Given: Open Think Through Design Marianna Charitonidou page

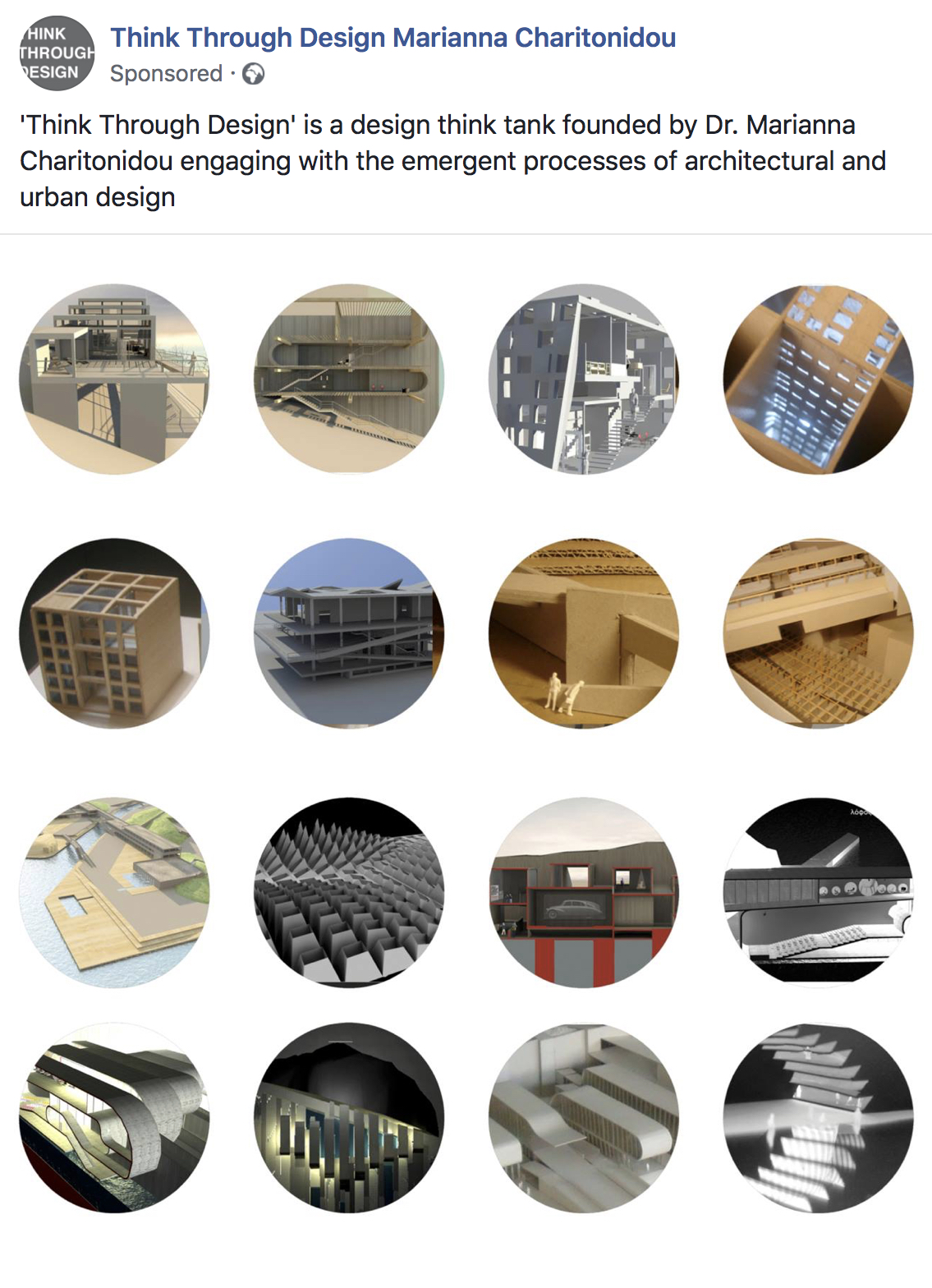Looking at the screenshot, I should click(393, 38).
